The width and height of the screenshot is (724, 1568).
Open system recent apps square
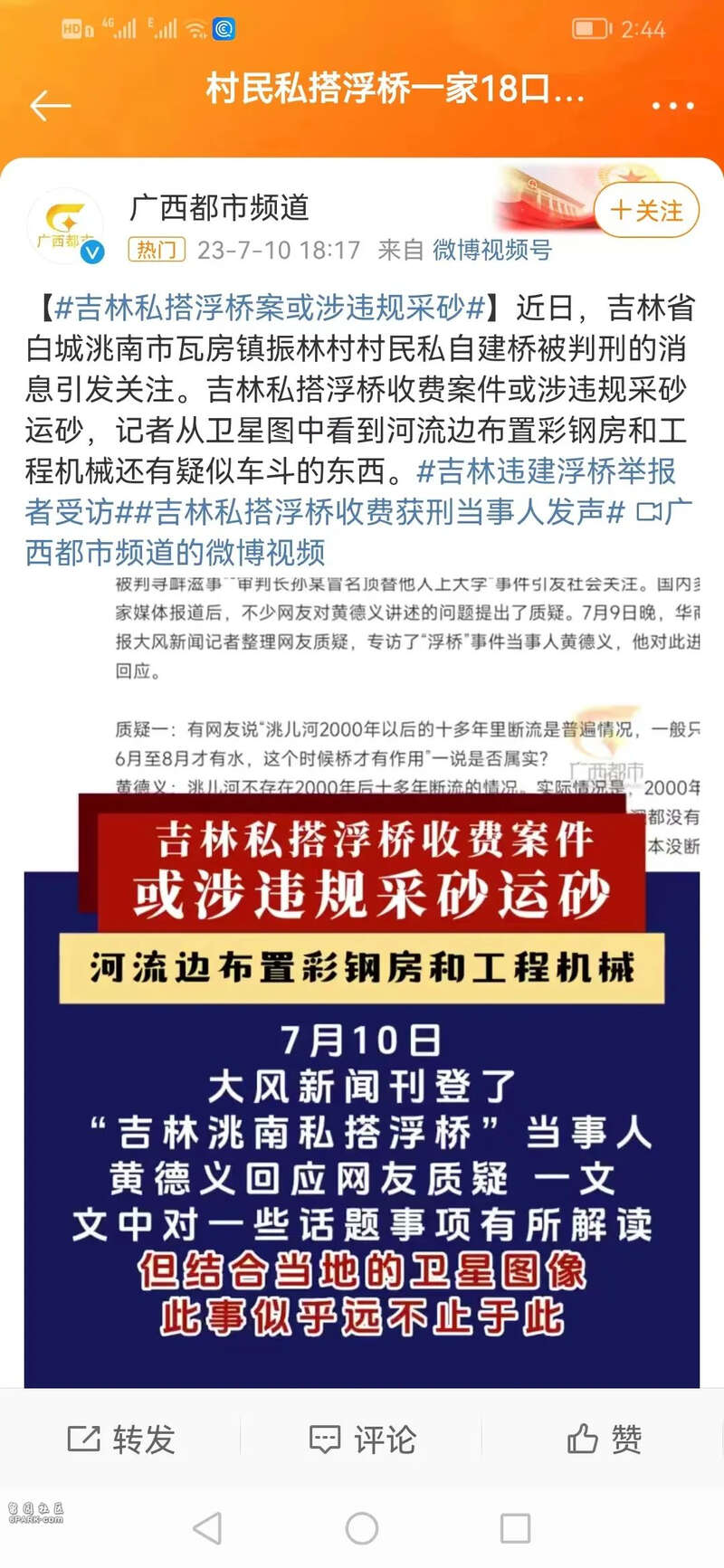point(515,1529)
